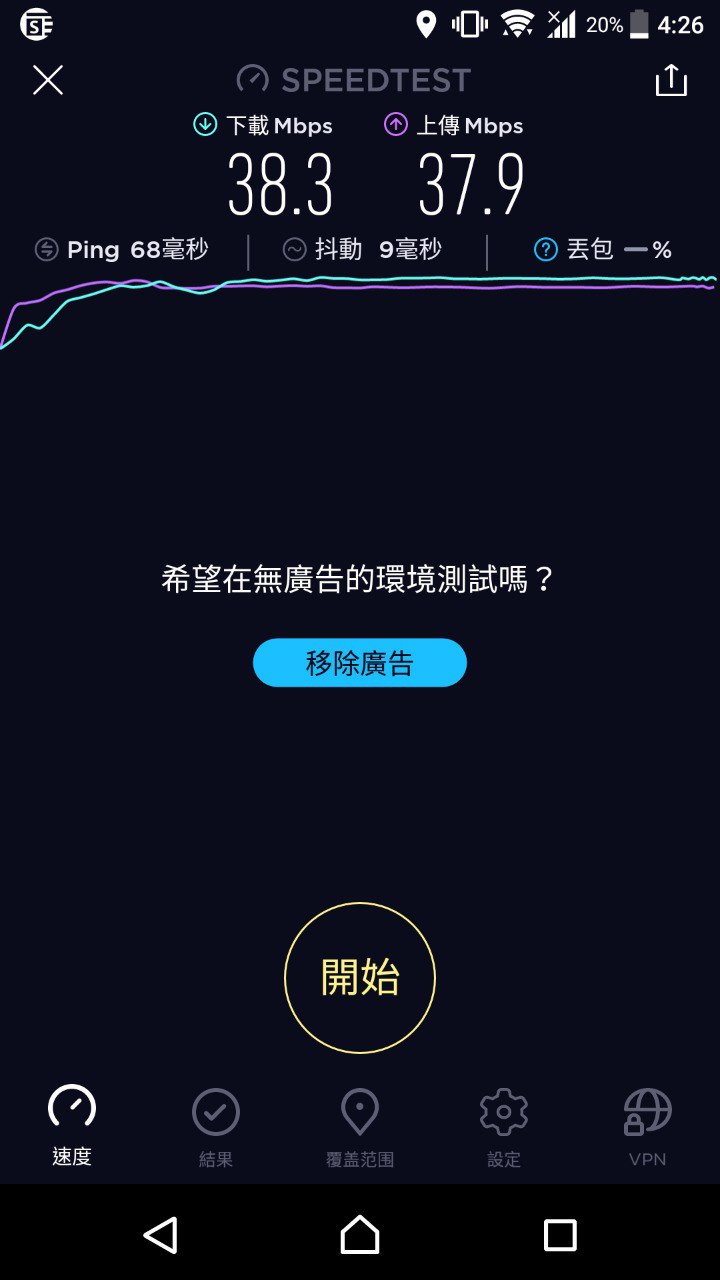Go back using system navigation
The image size is (720, 1280).
[160, 1235]
